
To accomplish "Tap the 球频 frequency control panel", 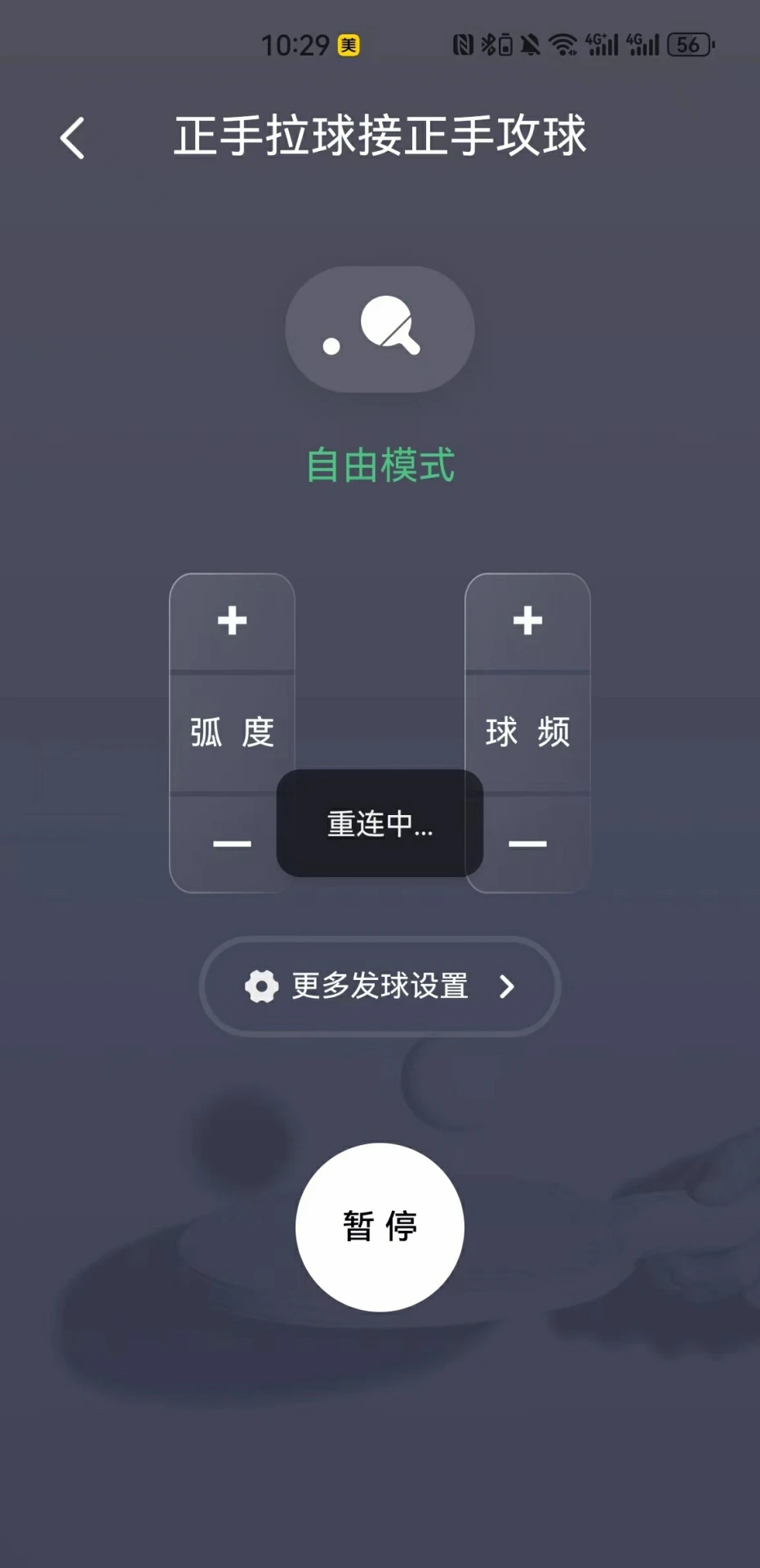I will [x=527, y=733].
